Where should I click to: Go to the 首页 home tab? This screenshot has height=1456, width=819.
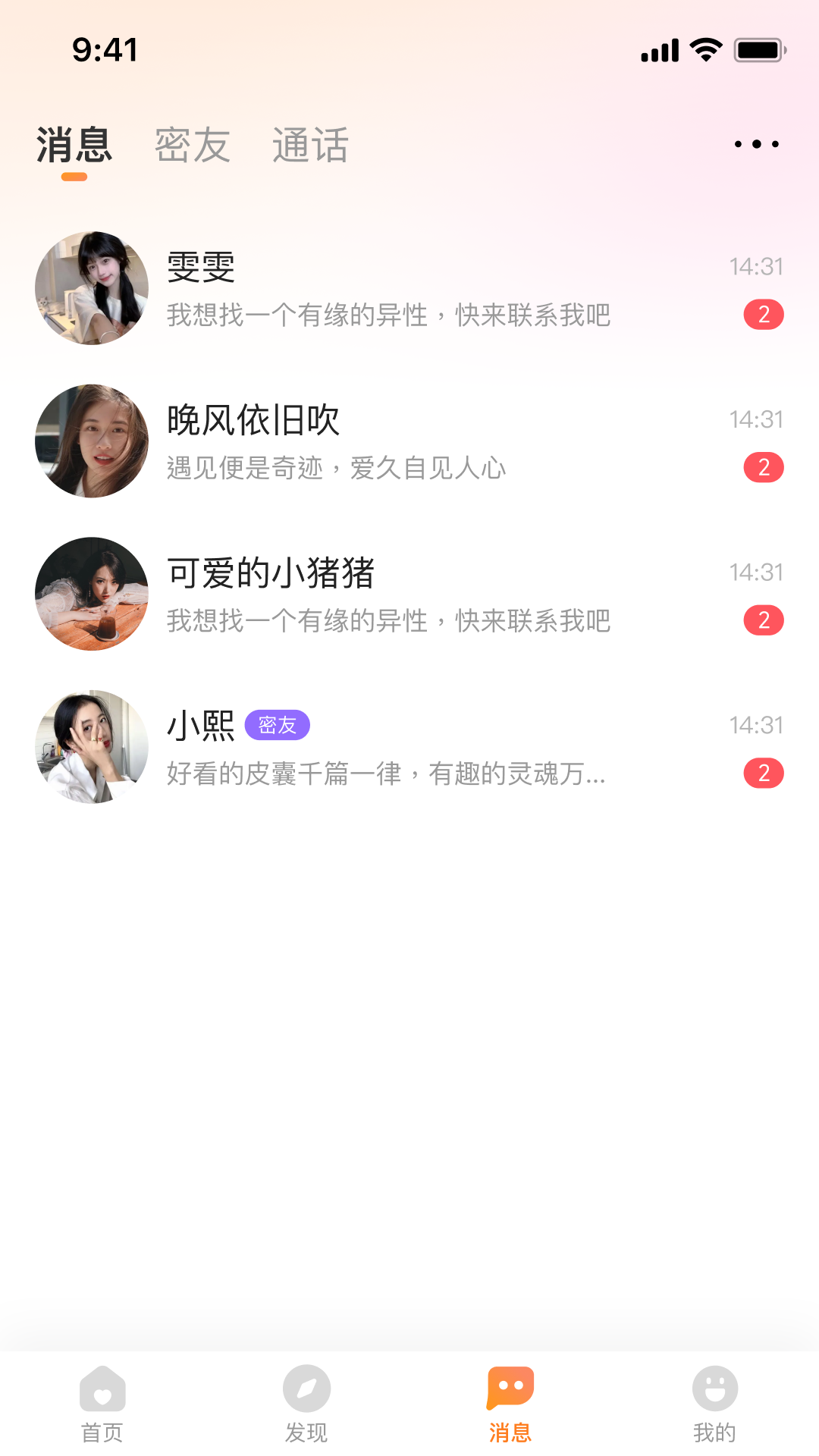(102, 1403)
